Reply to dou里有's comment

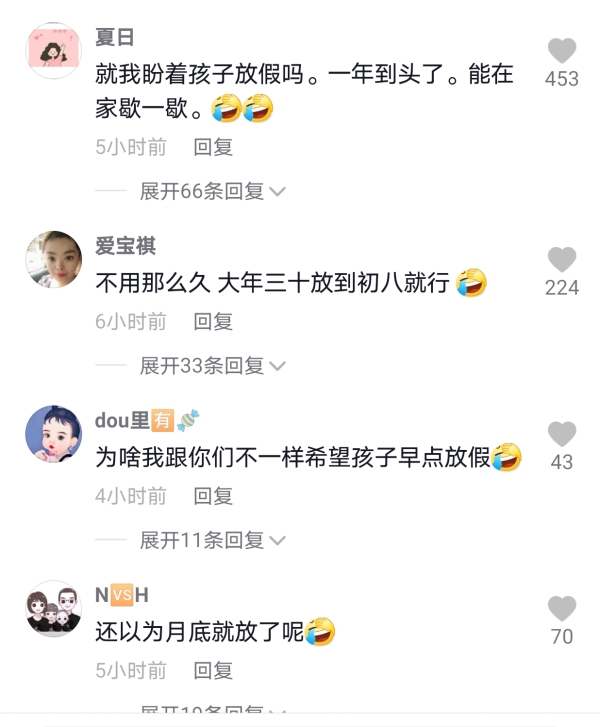coord(213,496)
